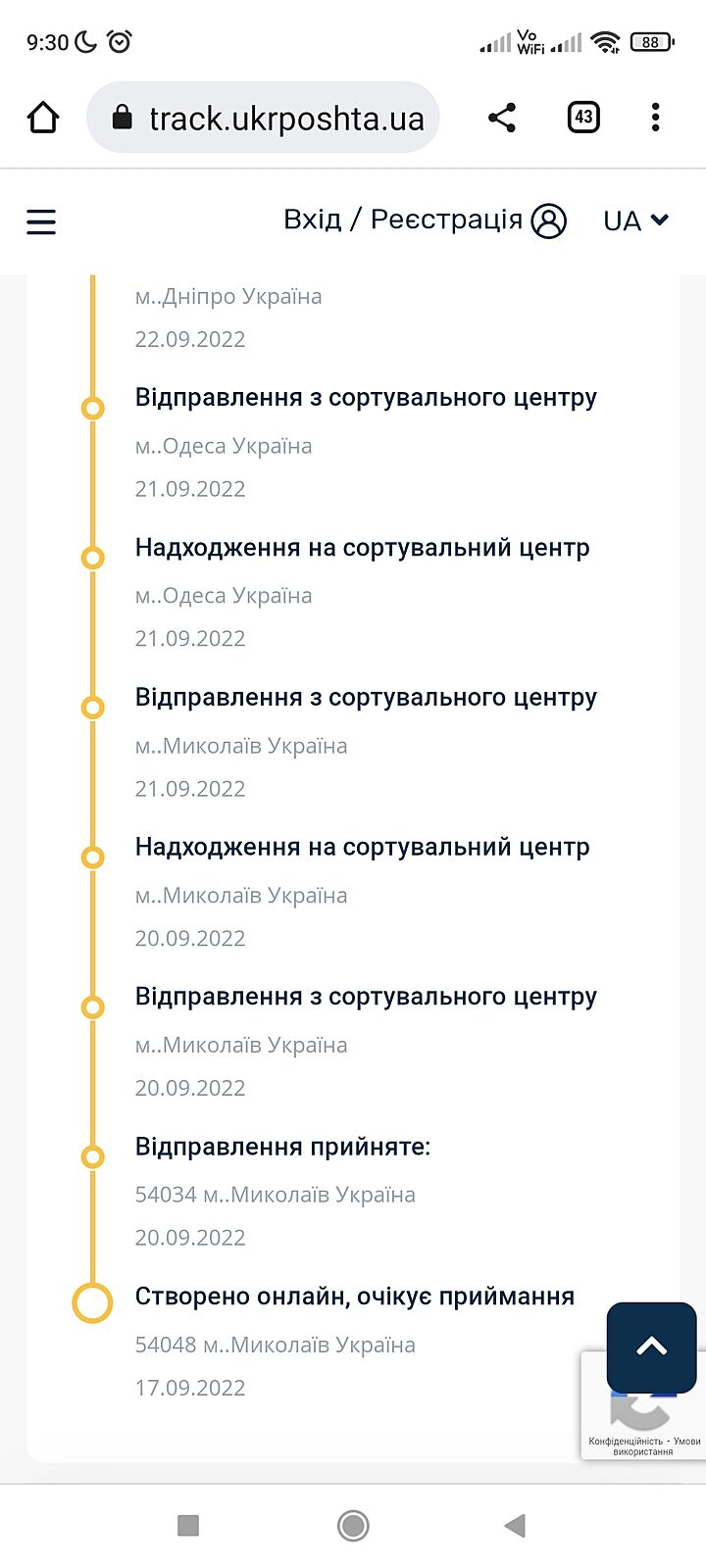Image resolution: width=706 pixels, height=1568 pixels.
Task: Share this tracking page
Action: [x=502, y=118]
